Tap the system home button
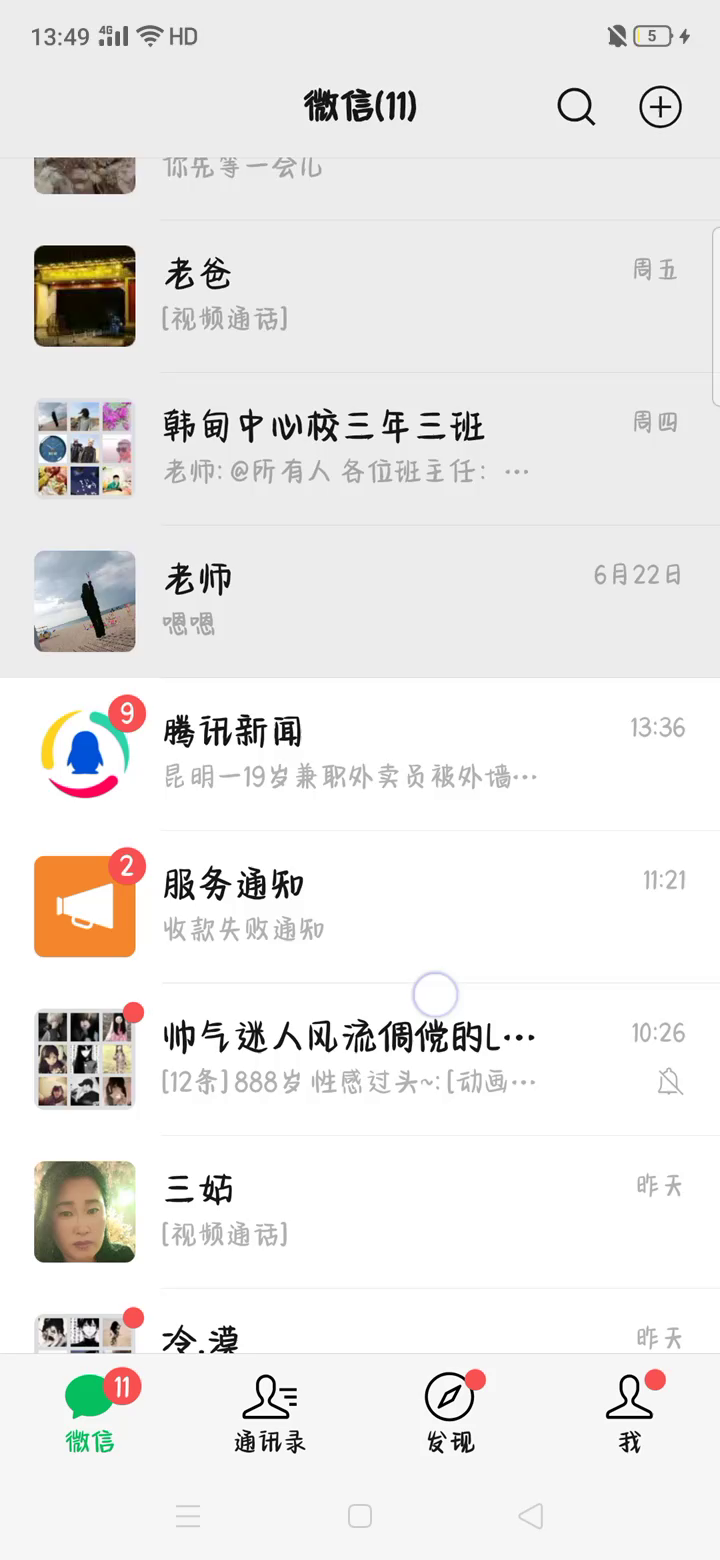This screenshot has width=720, height=1560. coord(360,1516)
